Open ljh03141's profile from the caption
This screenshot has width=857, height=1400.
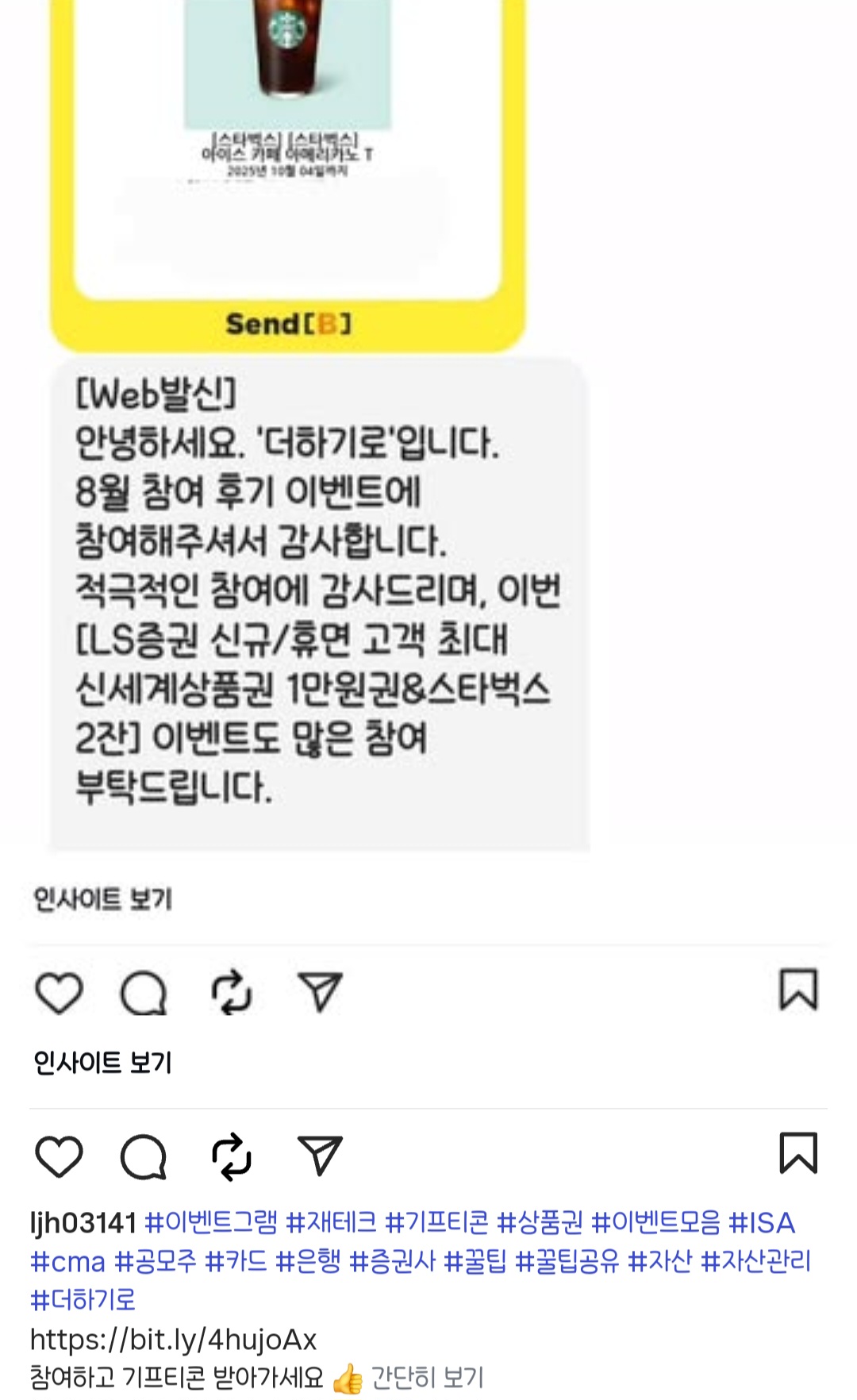coord(83,1222)
